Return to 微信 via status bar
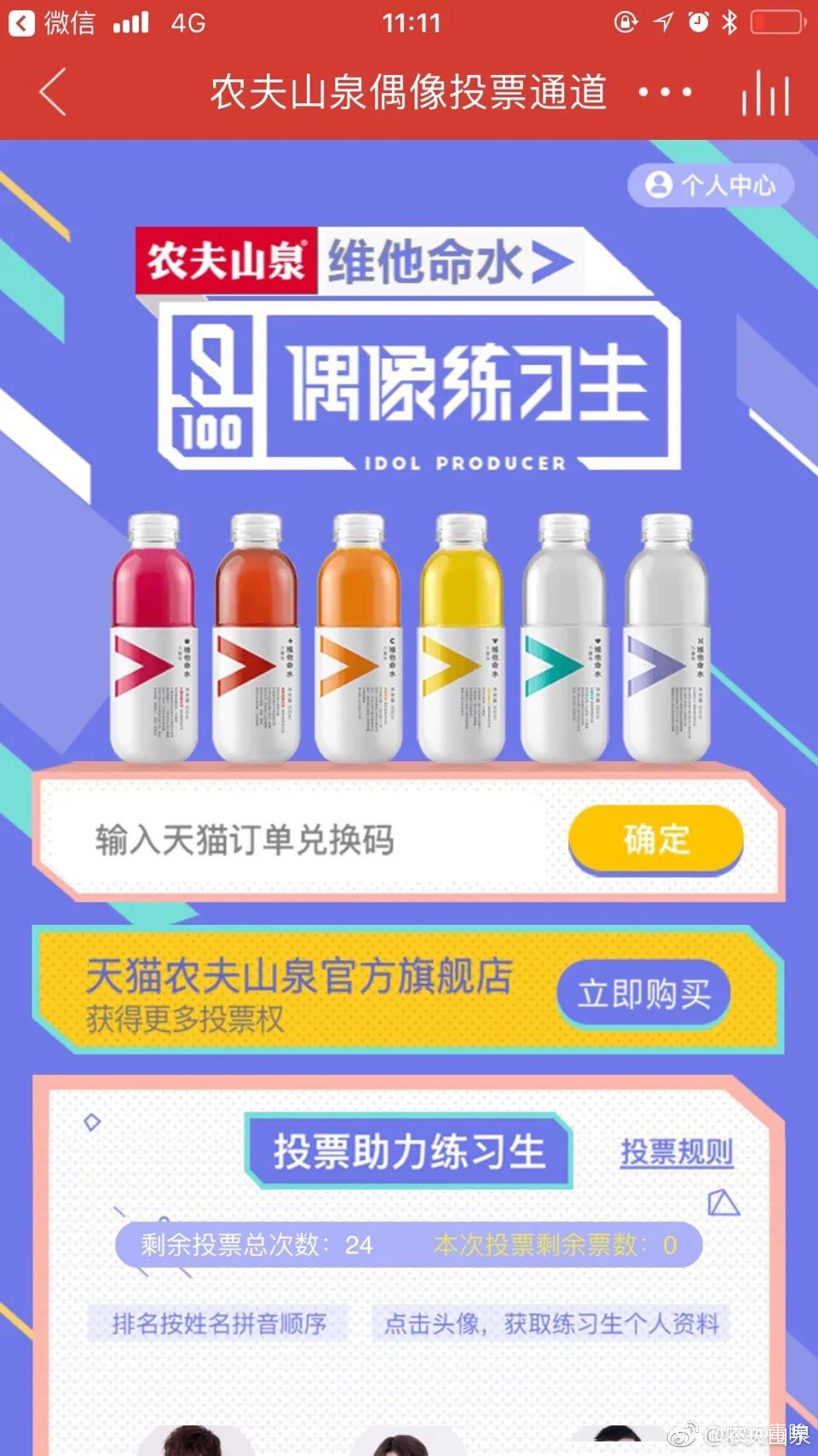The height and width of the screenshot is (1456, 818). 51,22
